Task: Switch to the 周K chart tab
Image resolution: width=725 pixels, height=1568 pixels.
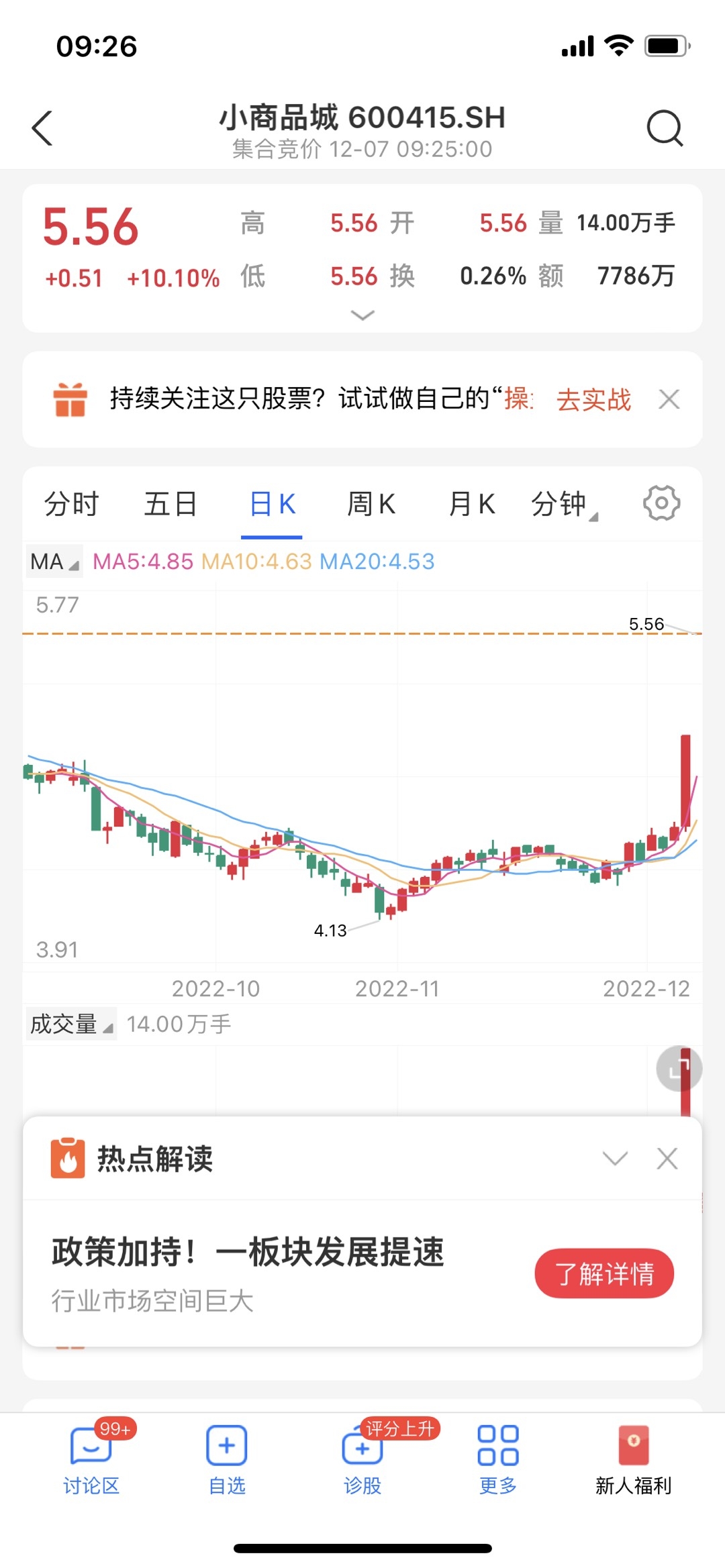Action: (x=371, y=504)
